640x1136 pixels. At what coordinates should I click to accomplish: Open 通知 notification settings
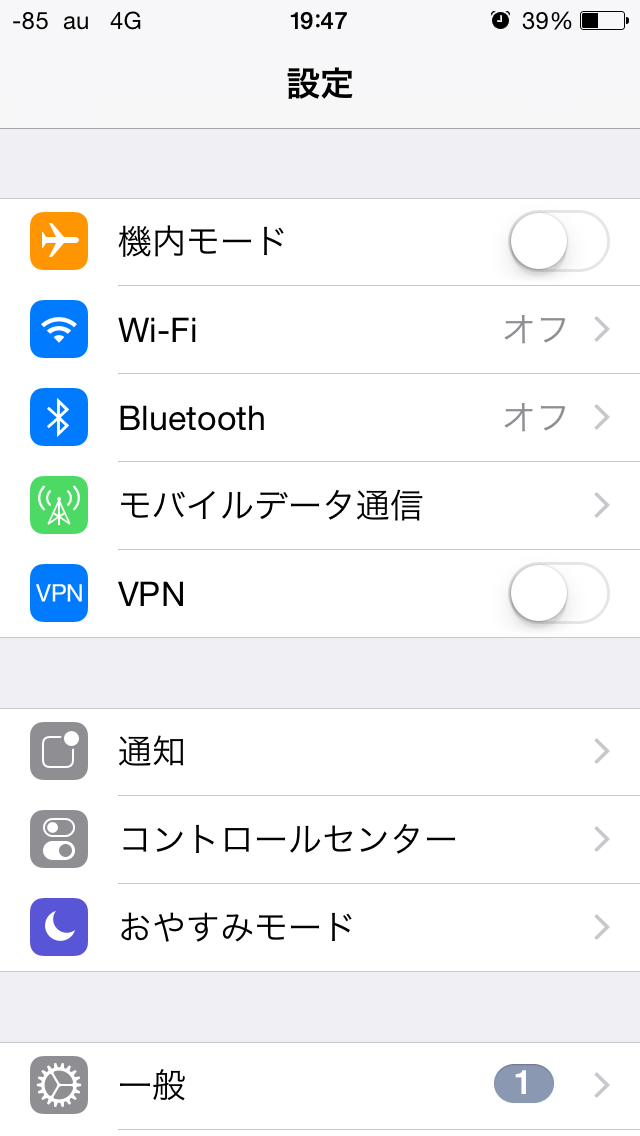[320, 751]
